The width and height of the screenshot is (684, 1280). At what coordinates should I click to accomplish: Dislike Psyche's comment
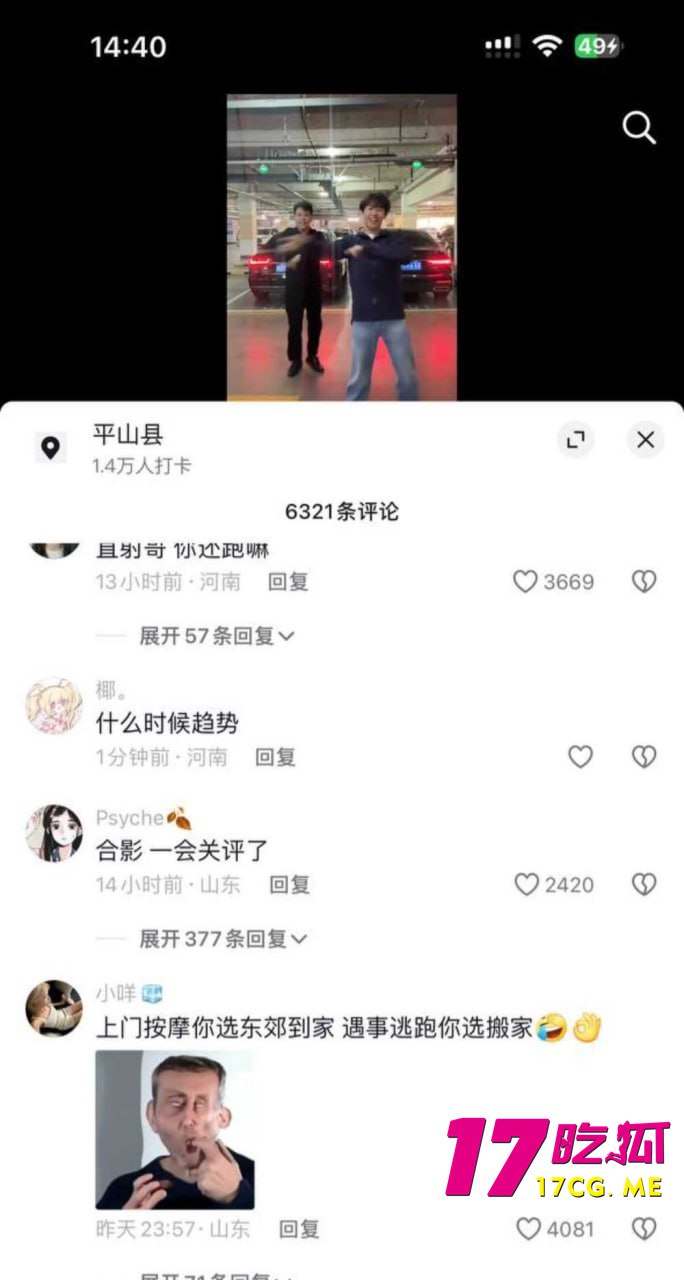point(644,884)
